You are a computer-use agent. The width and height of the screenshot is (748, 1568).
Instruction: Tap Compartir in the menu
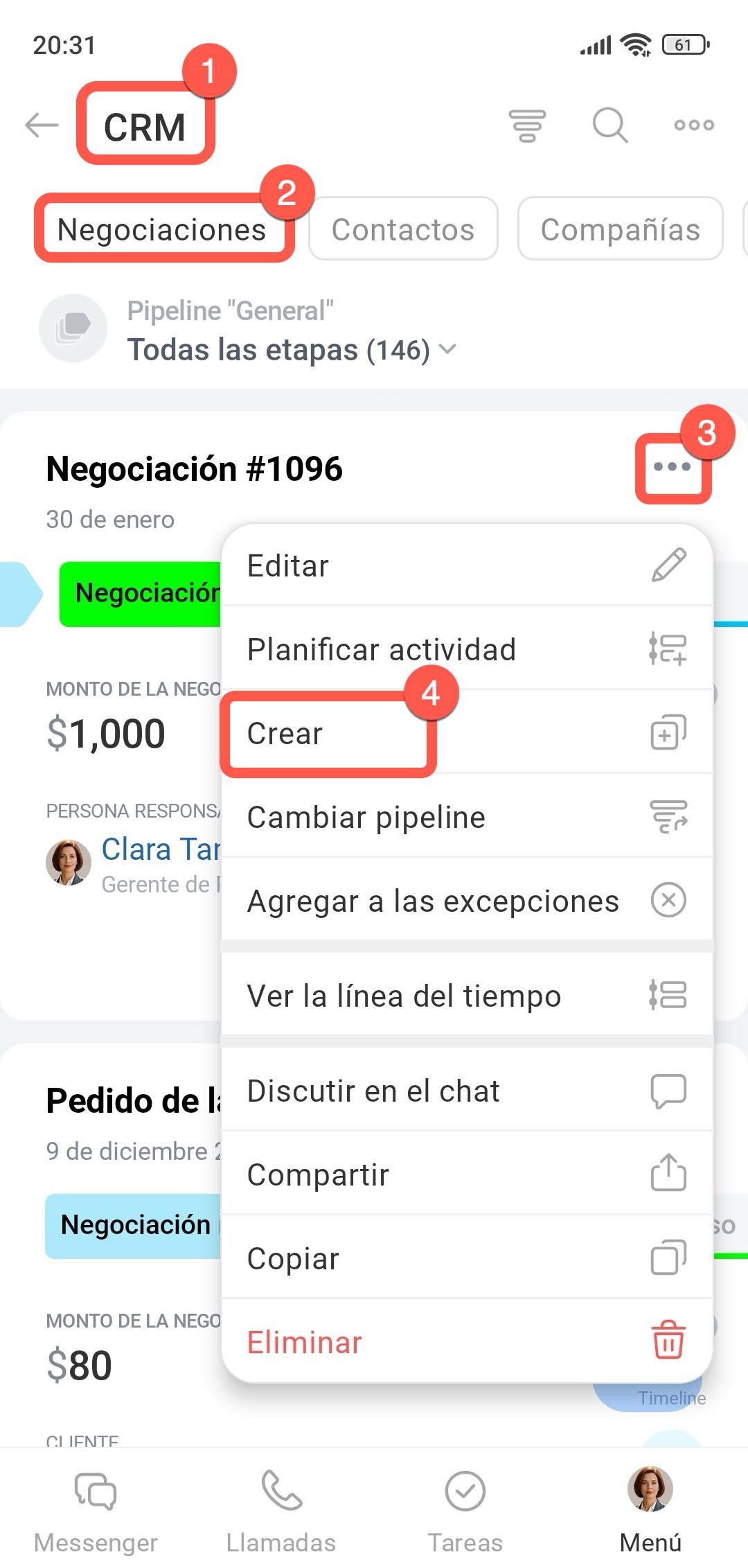click(467, 1174)
